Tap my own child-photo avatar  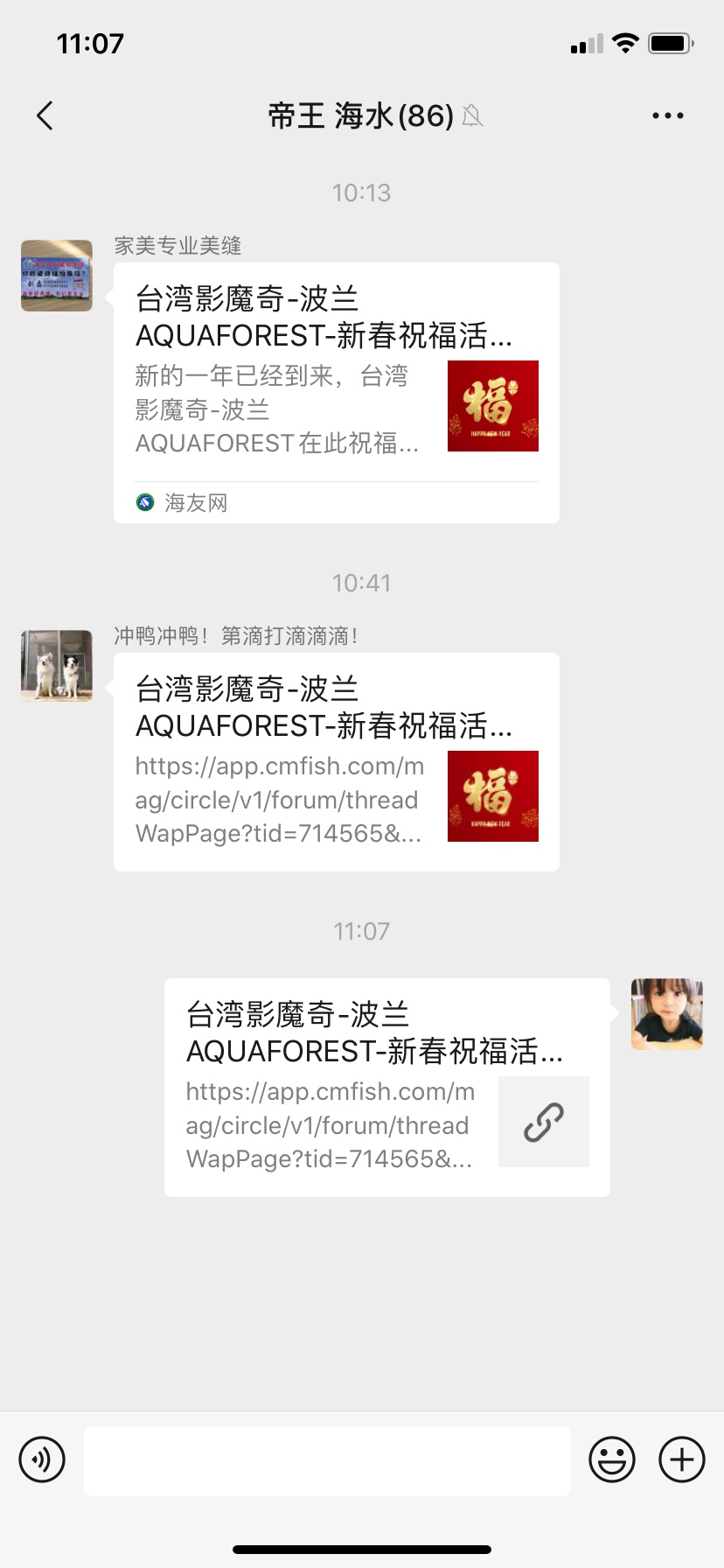pos(667,1014)
